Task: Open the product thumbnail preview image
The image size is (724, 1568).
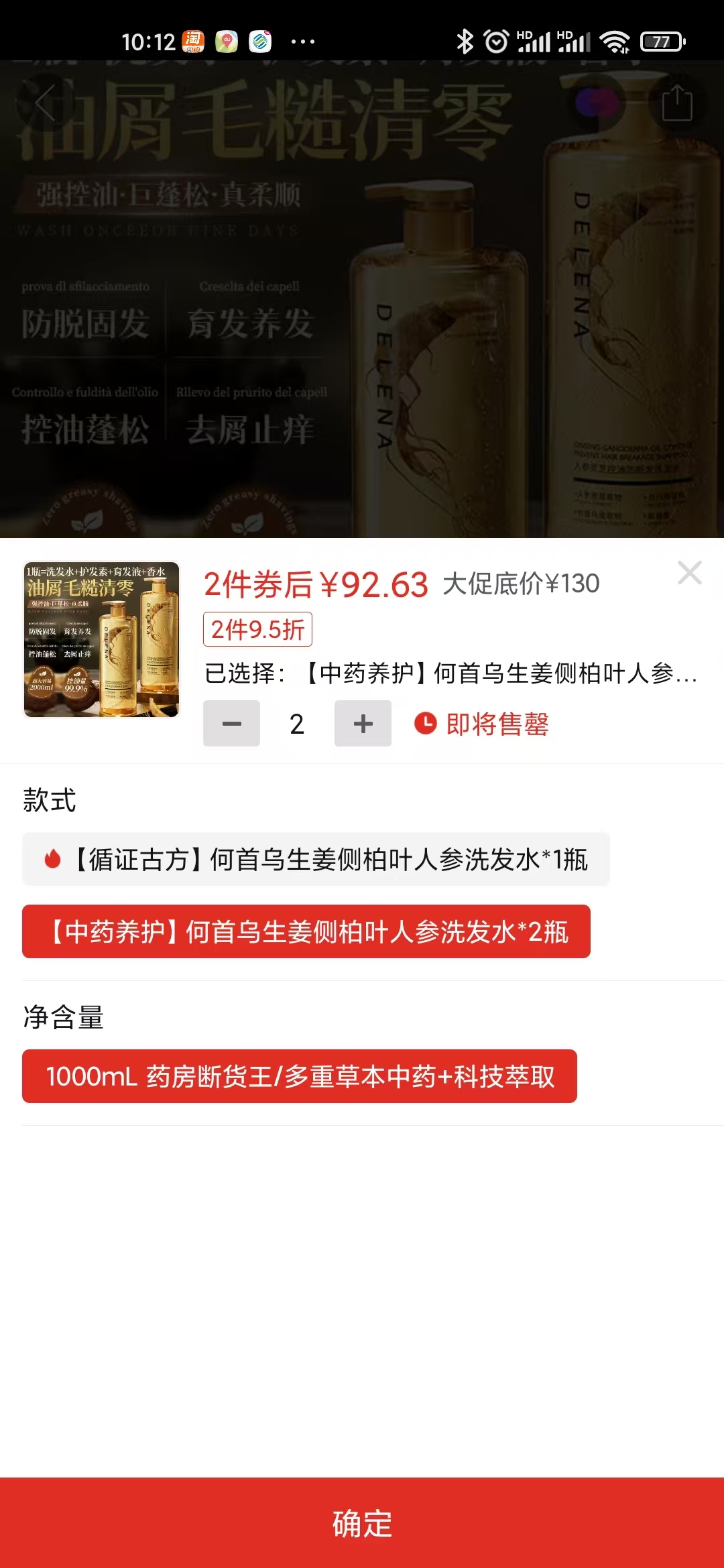Action: click(x=102, y=640)
